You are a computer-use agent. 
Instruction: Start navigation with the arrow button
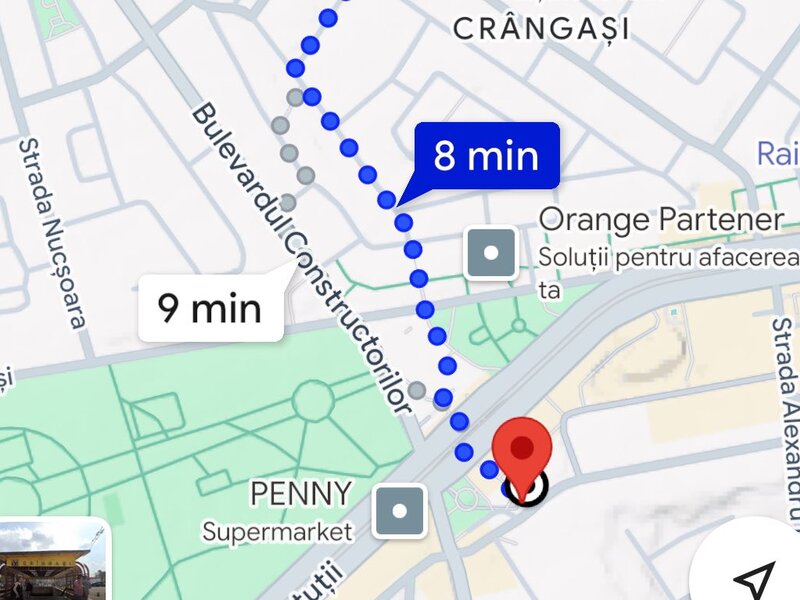(752, 576)
